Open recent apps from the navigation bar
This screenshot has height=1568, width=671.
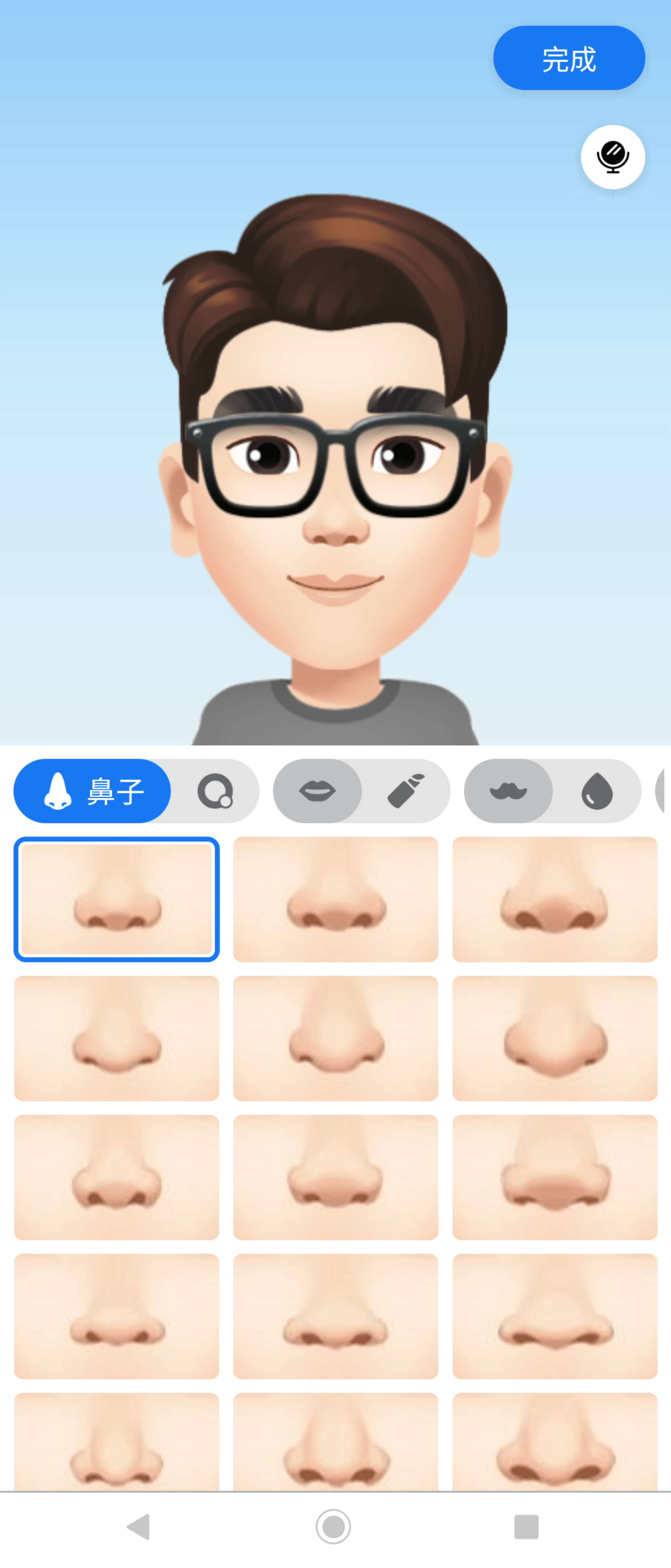(x=526, y=1526)
